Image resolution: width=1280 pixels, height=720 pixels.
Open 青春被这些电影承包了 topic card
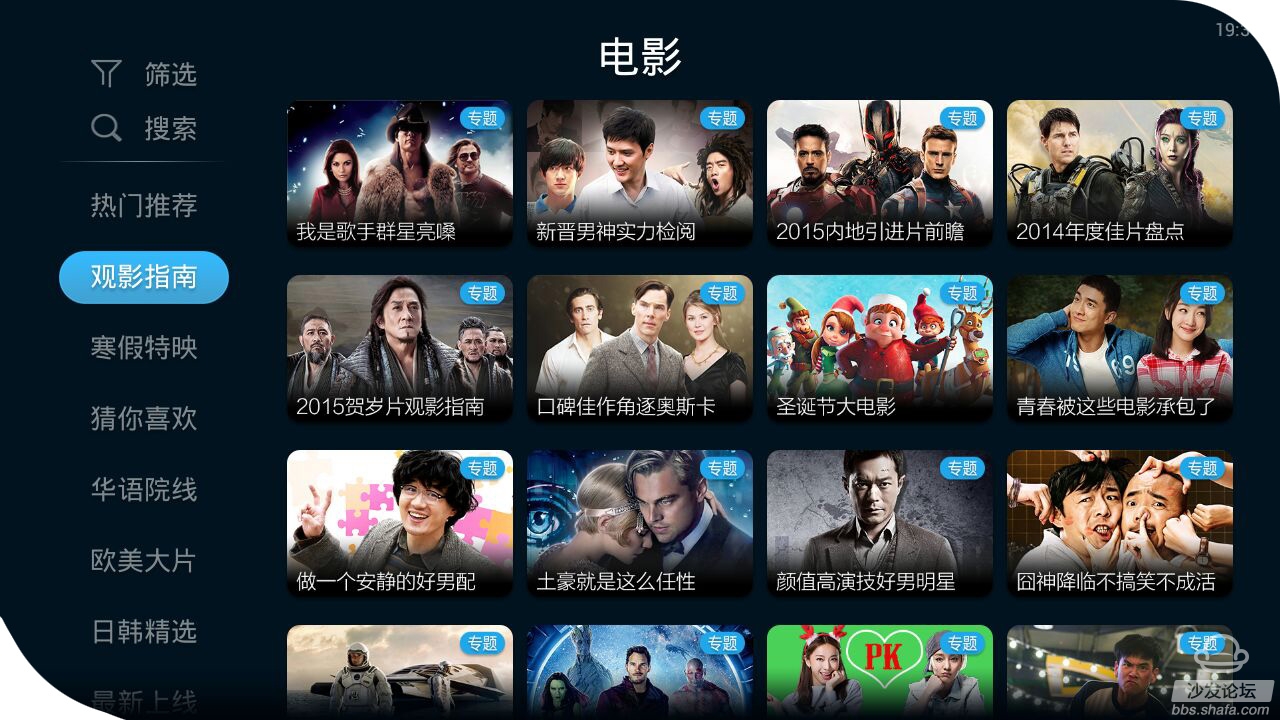click(1120, 348)
